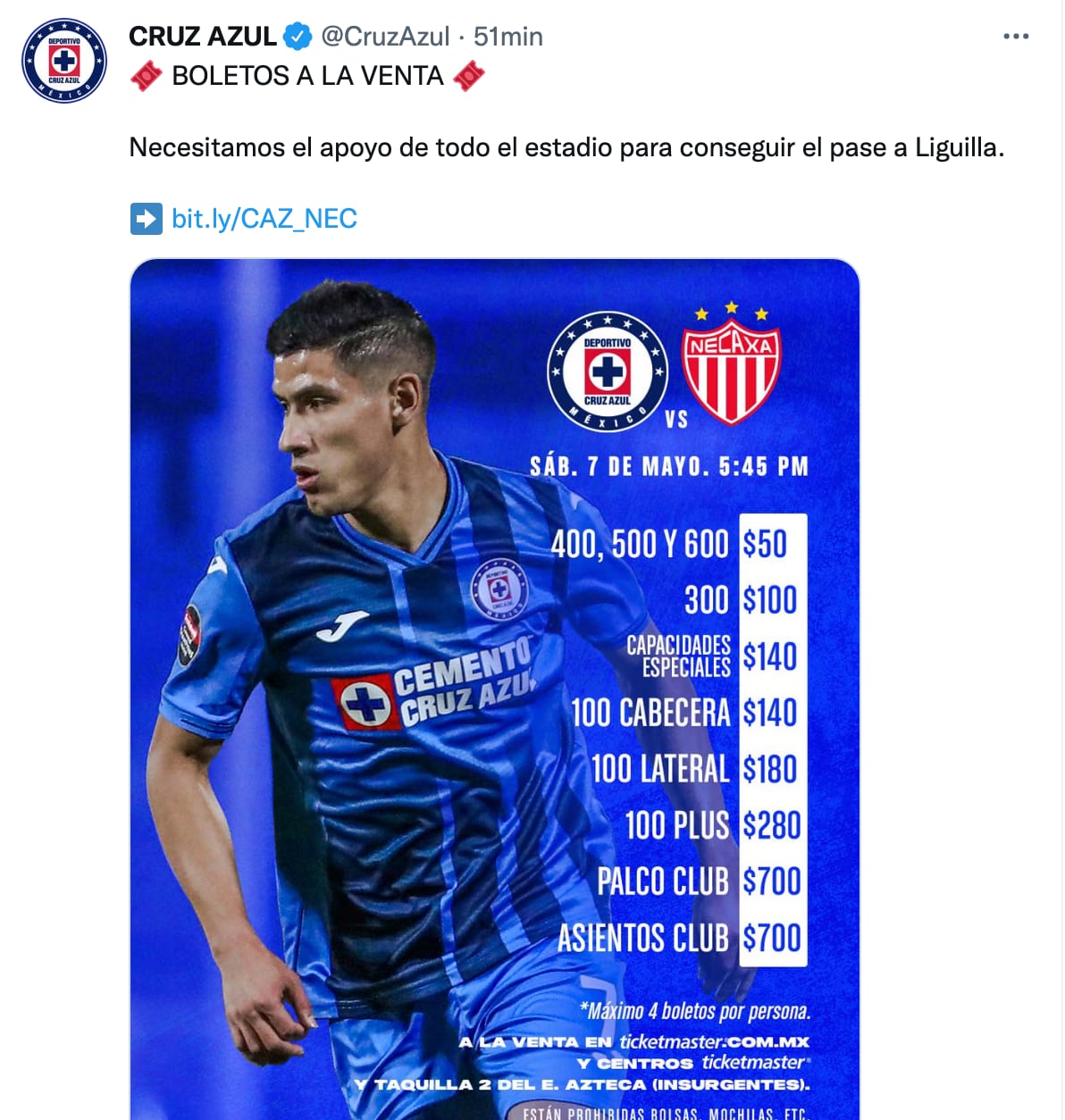The image size is (1065, 1120).
Task: Open the Cruz Azul profile avatar
Action: pos(64,61)
